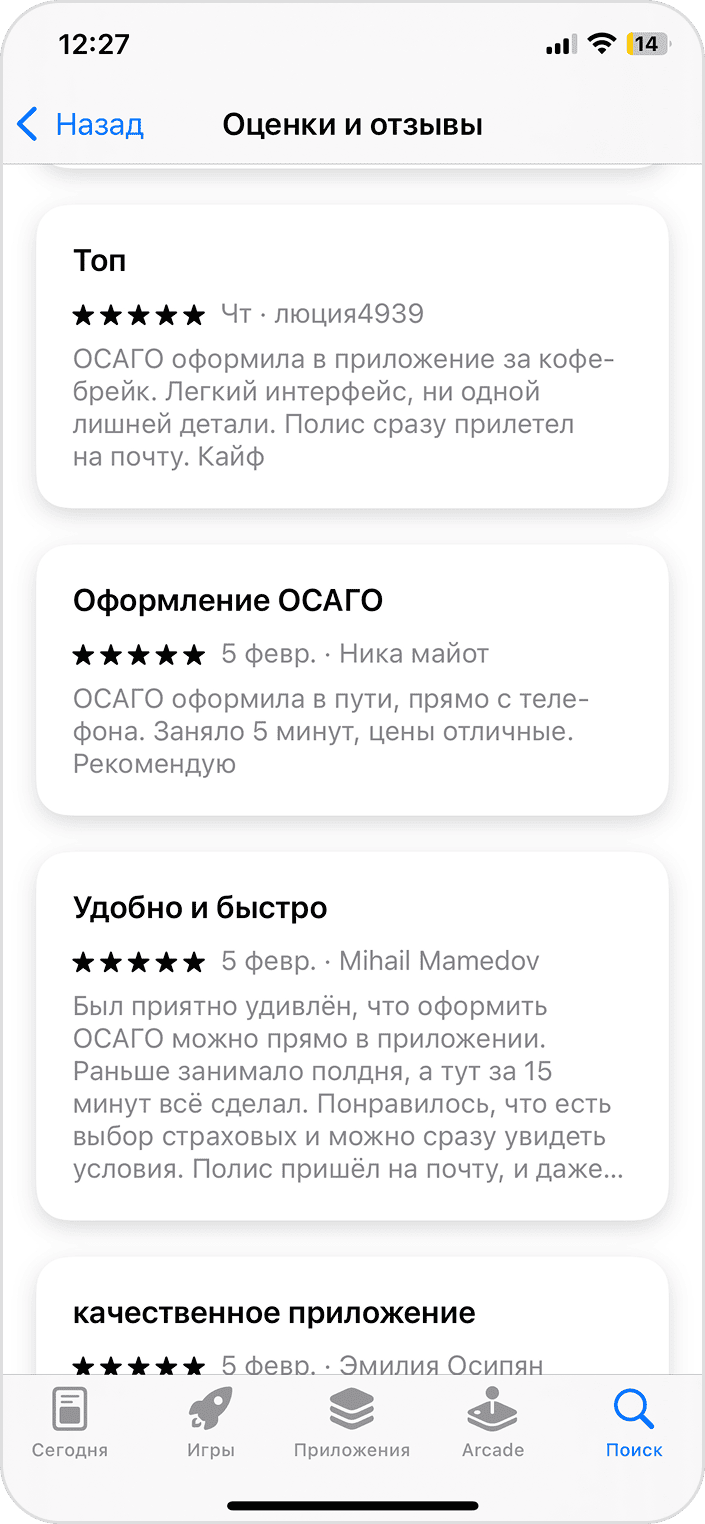Viewport: 705px width, 1524px height.
Task: Open the качественное приложение review
Action: 352,1315
